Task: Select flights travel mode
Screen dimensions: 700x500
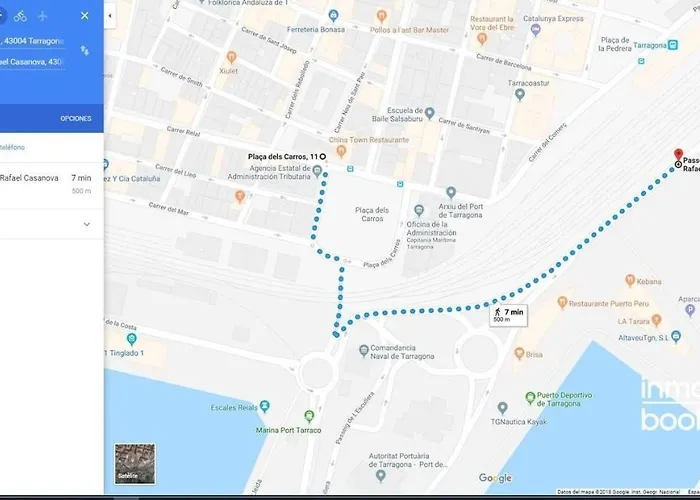Action: tap(43, 16)
